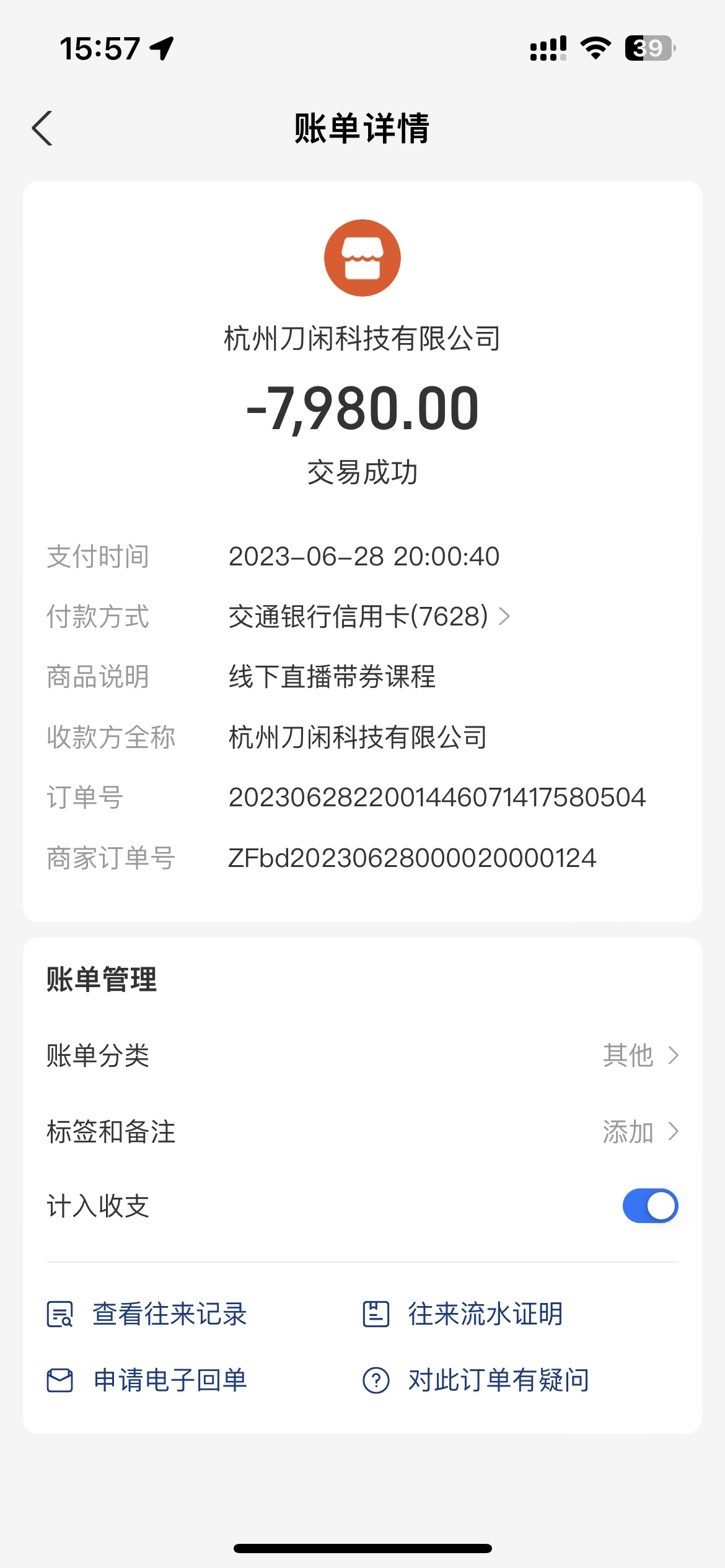The height and width of the screenshot is (1568, 725).
Task: Go back from the 账单详情 page
Action: [x=42, y=129]
